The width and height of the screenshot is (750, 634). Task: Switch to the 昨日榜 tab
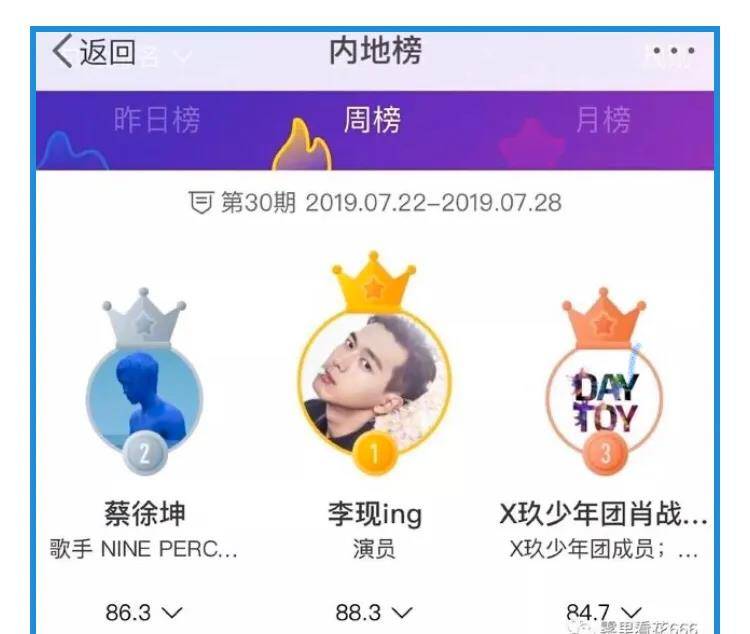click(157, 121)
